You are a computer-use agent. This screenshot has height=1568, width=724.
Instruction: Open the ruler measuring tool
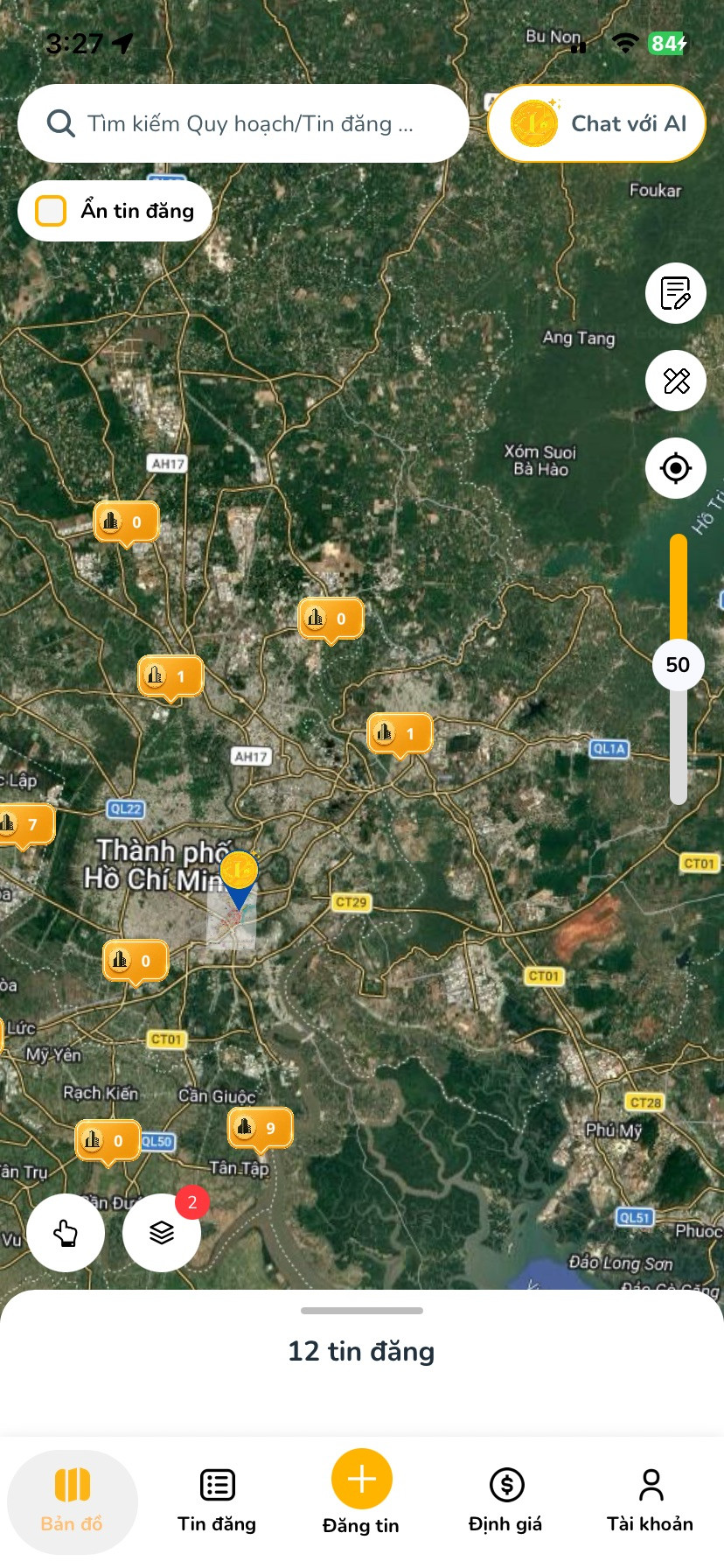[676, 381]
